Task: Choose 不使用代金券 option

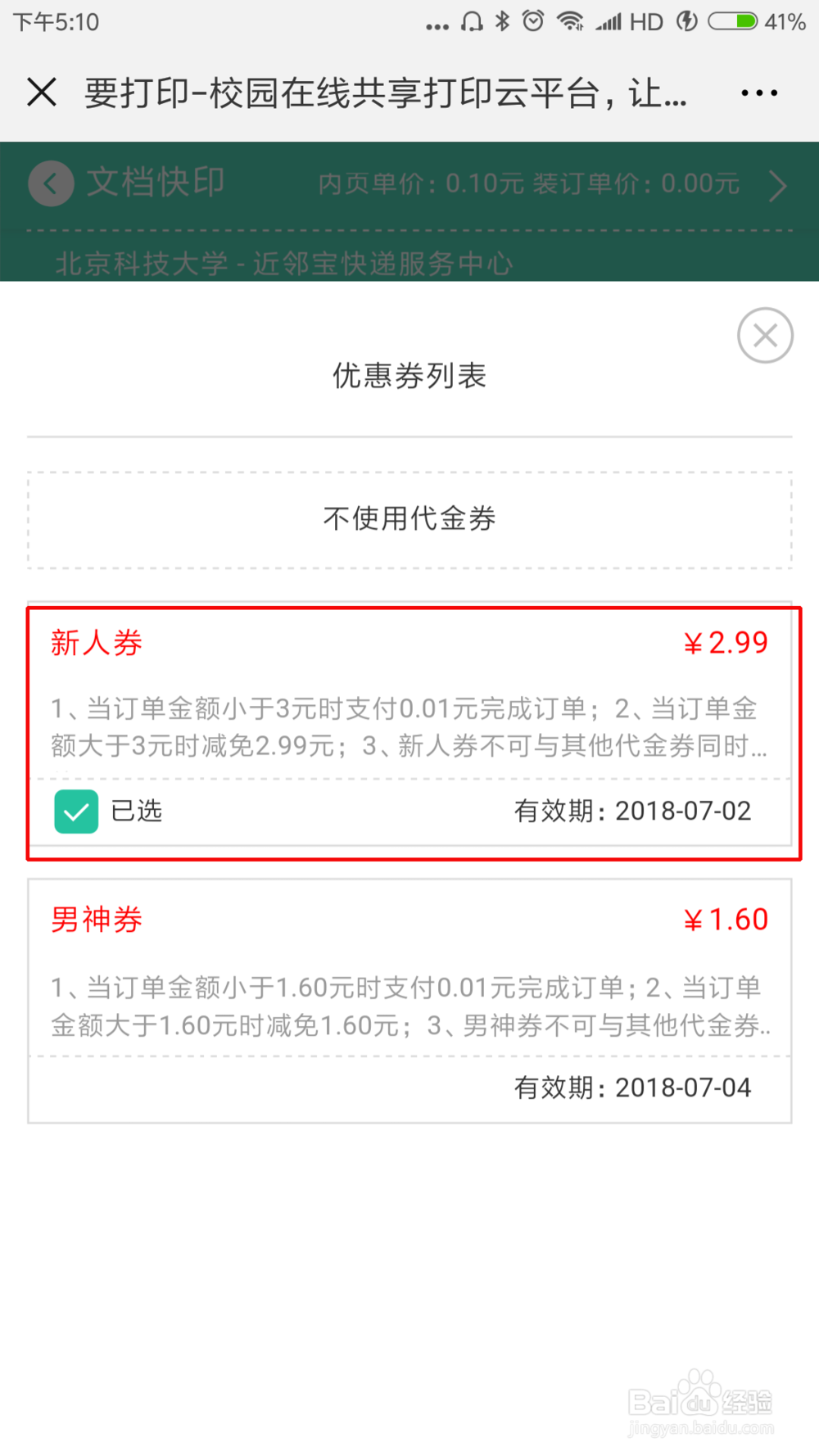Action: pos(409,518)
